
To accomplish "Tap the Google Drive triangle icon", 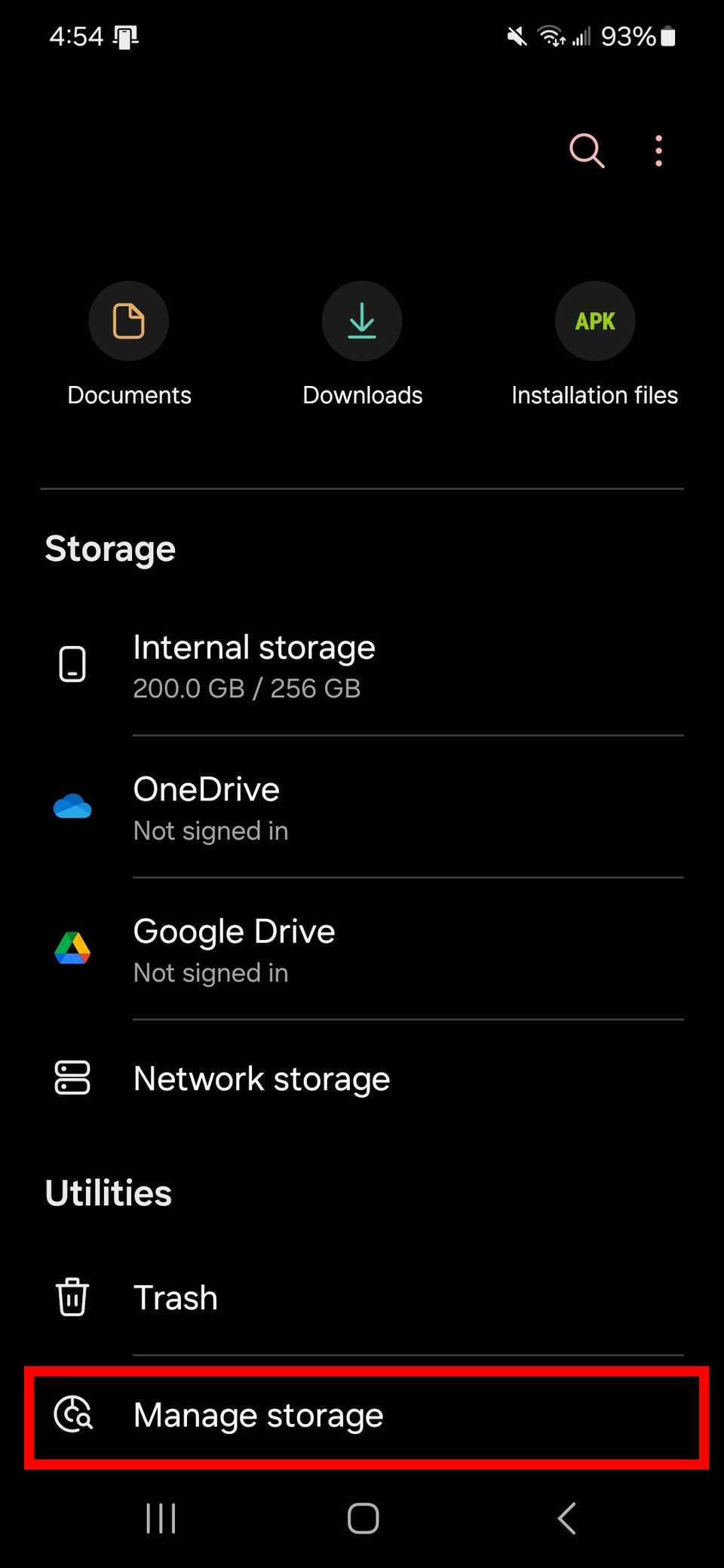I will point(72,948).
